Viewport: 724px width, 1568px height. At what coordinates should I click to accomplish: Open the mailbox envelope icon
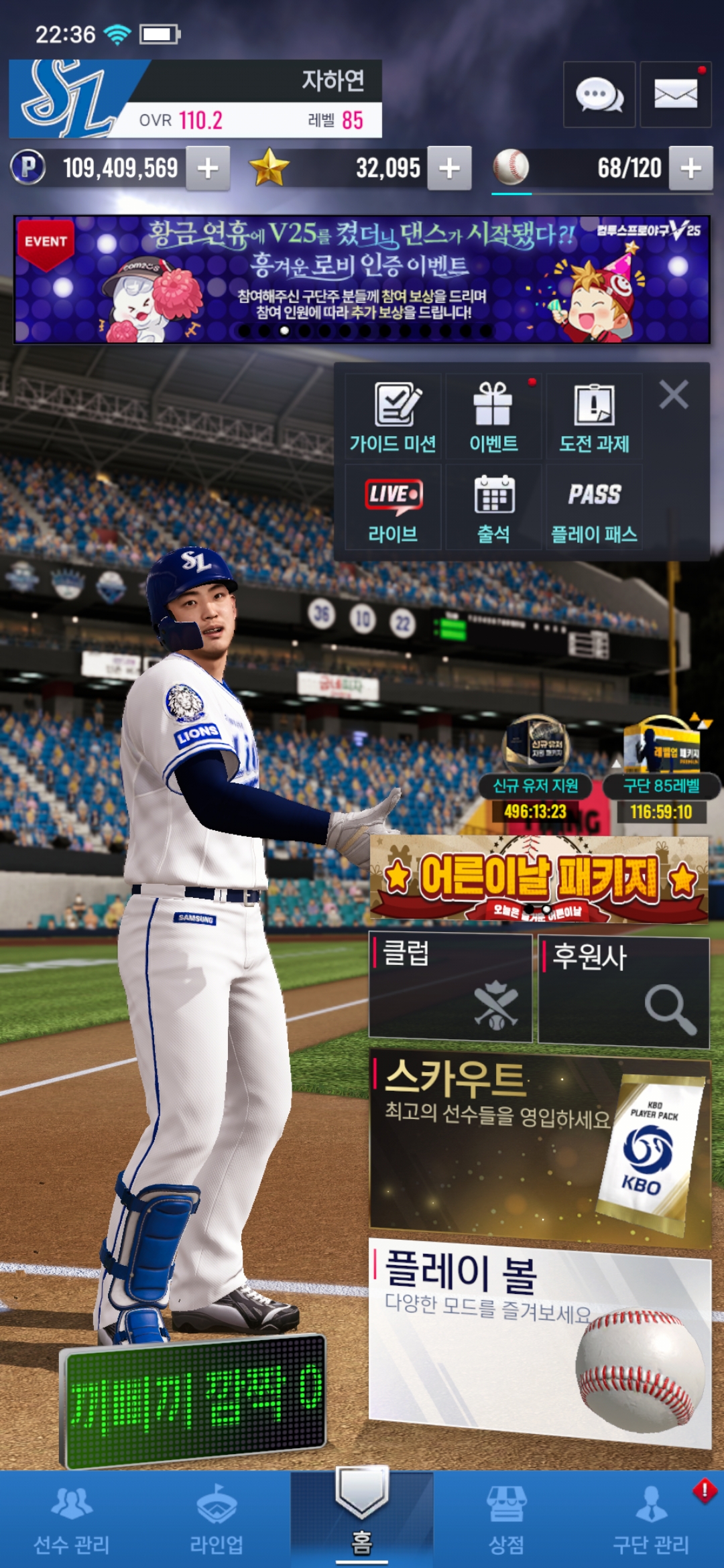[675, 94]
